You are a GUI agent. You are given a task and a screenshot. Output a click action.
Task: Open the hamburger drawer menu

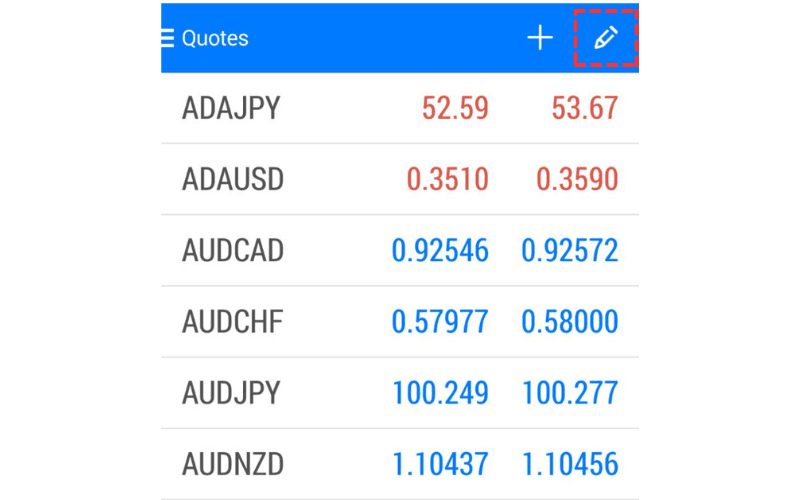[168, 38]
